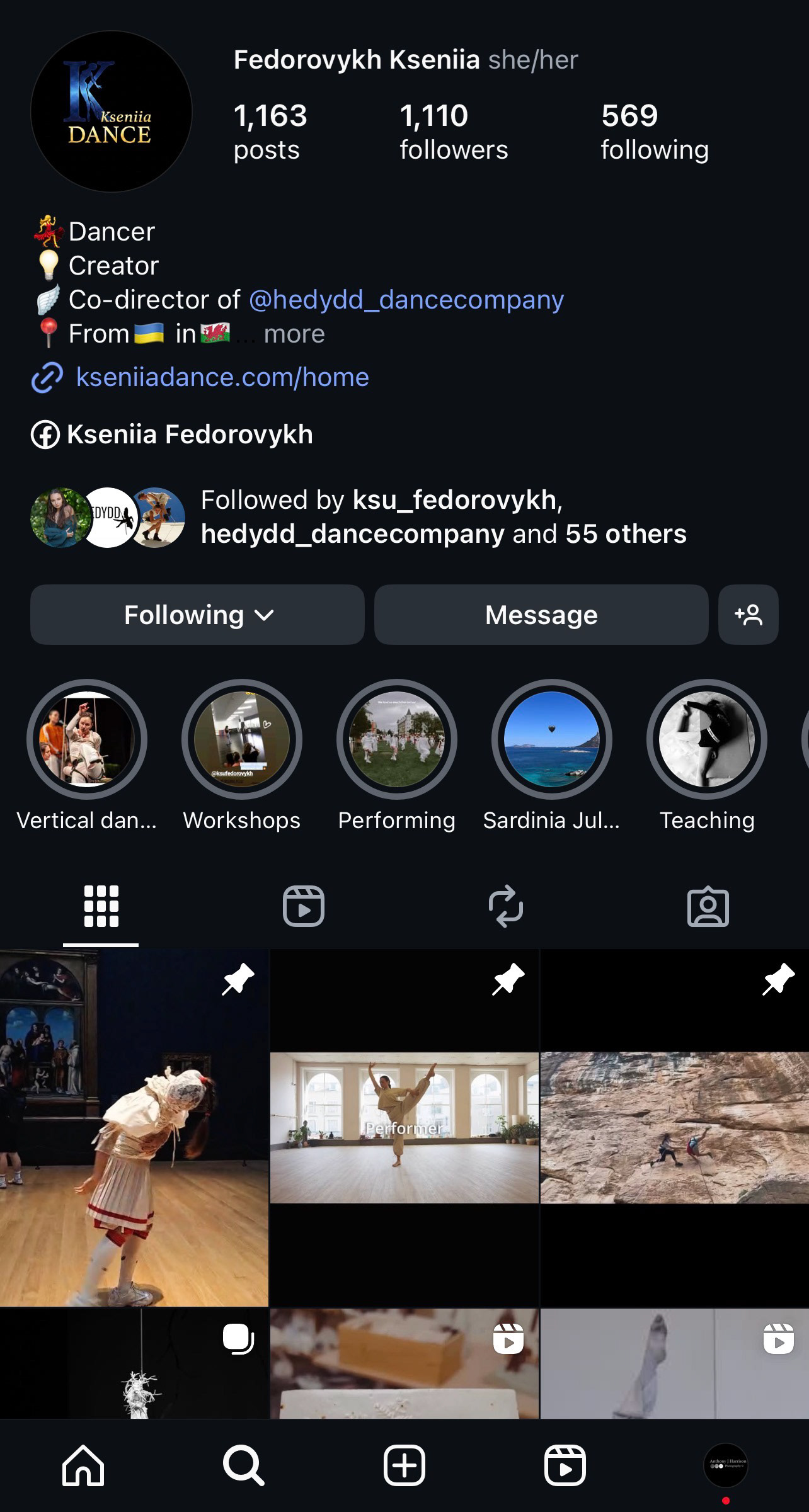Viewport: 809px width, 1512px height.
Task: Open suggested accounts via add-person icon
Action: pyautogui.click(x=748, y=615)
